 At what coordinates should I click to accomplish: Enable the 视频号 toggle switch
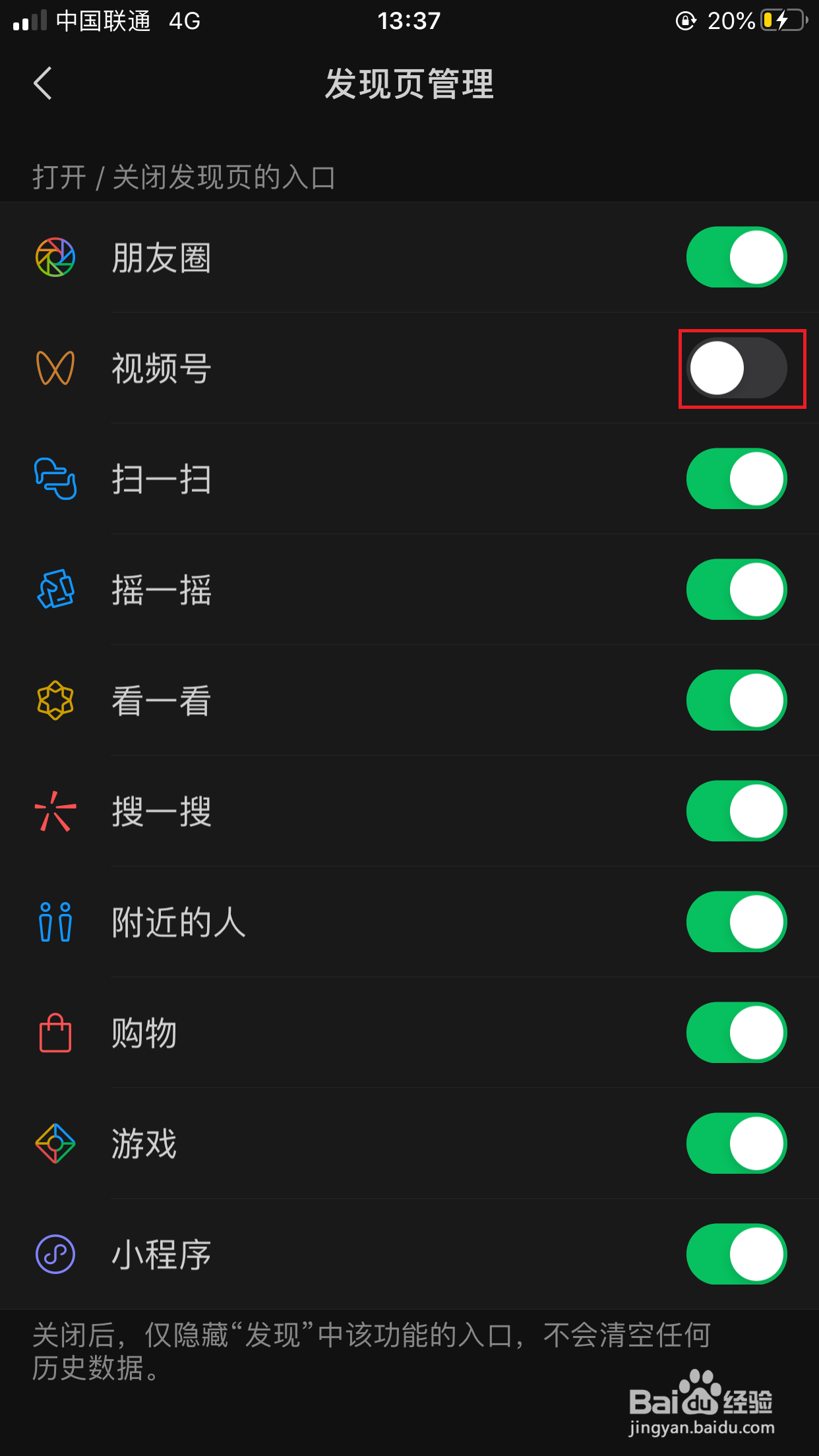pyautogui.click(x=737, y=369)
